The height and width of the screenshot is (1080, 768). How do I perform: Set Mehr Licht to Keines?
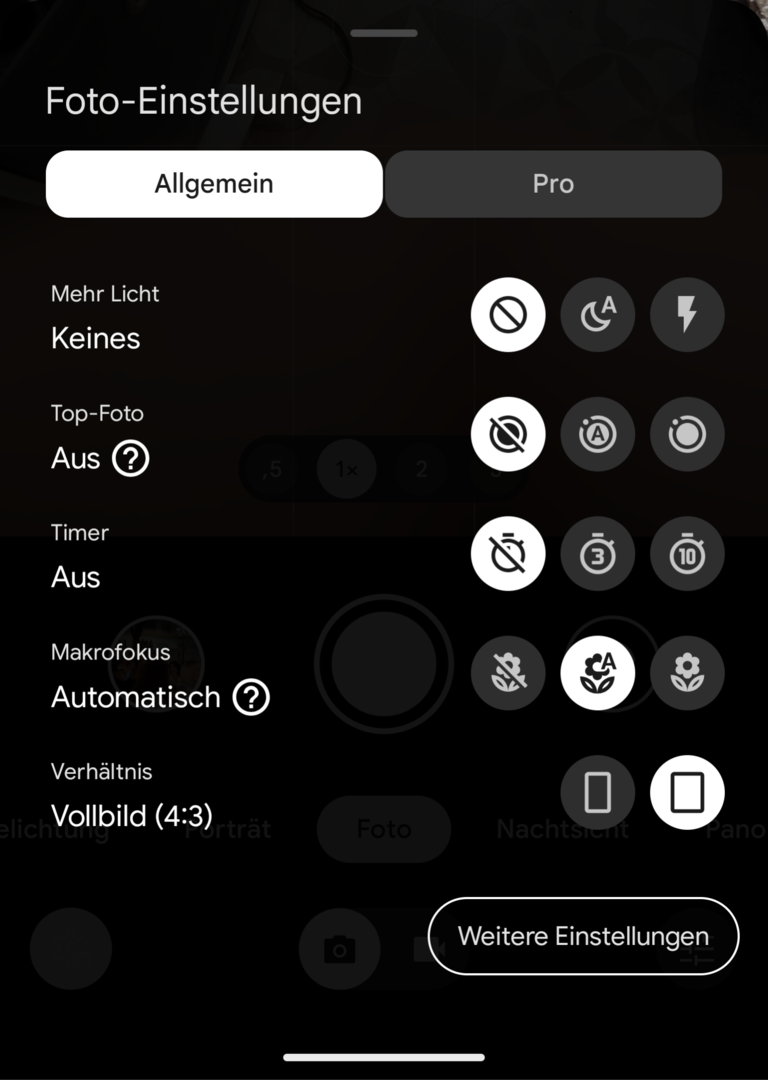[x=508, y=315]
